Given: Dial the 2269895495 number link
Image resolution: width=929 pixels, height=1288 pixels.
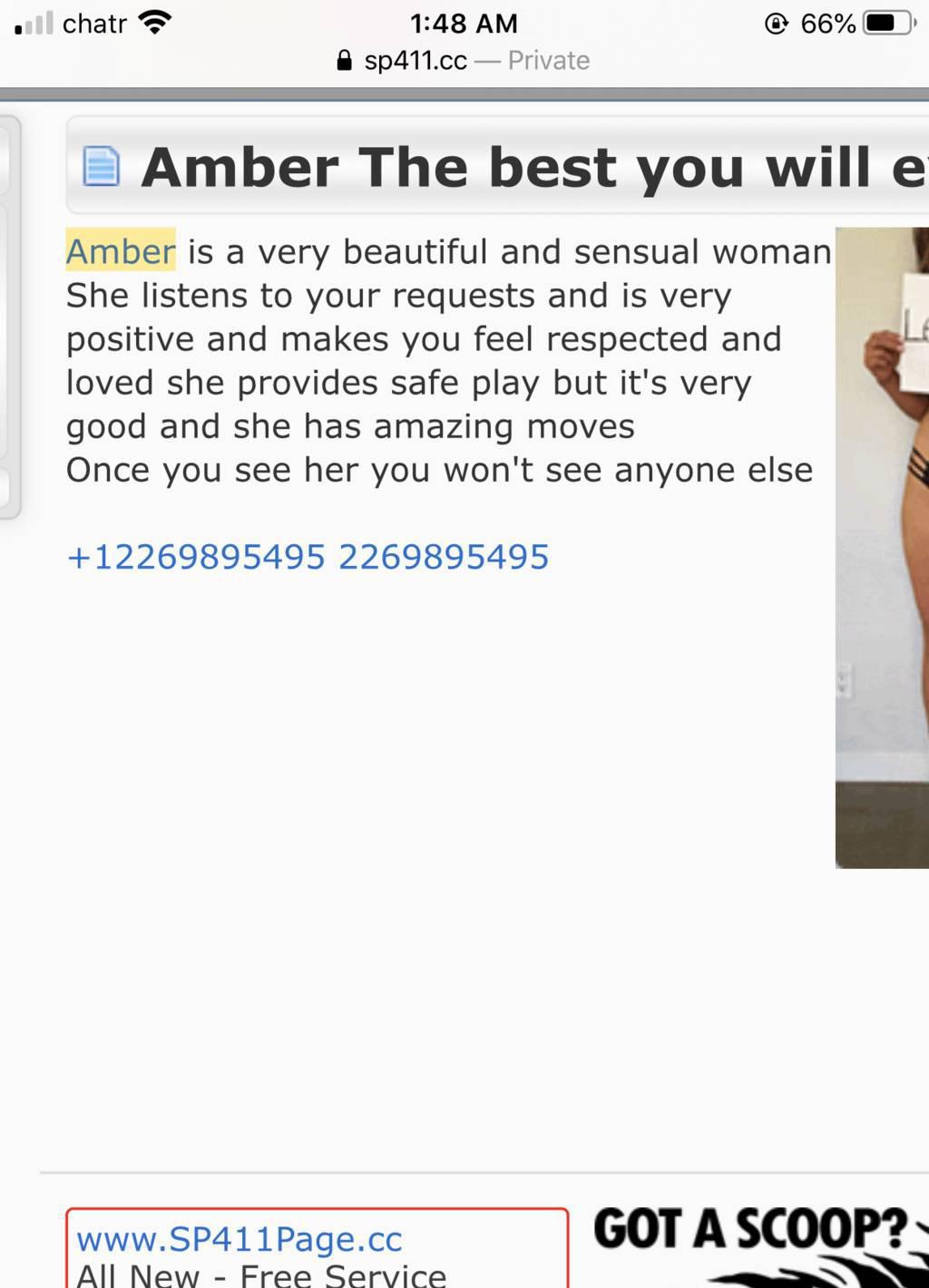Looking at the screenshot, I should tap(444, 557).
